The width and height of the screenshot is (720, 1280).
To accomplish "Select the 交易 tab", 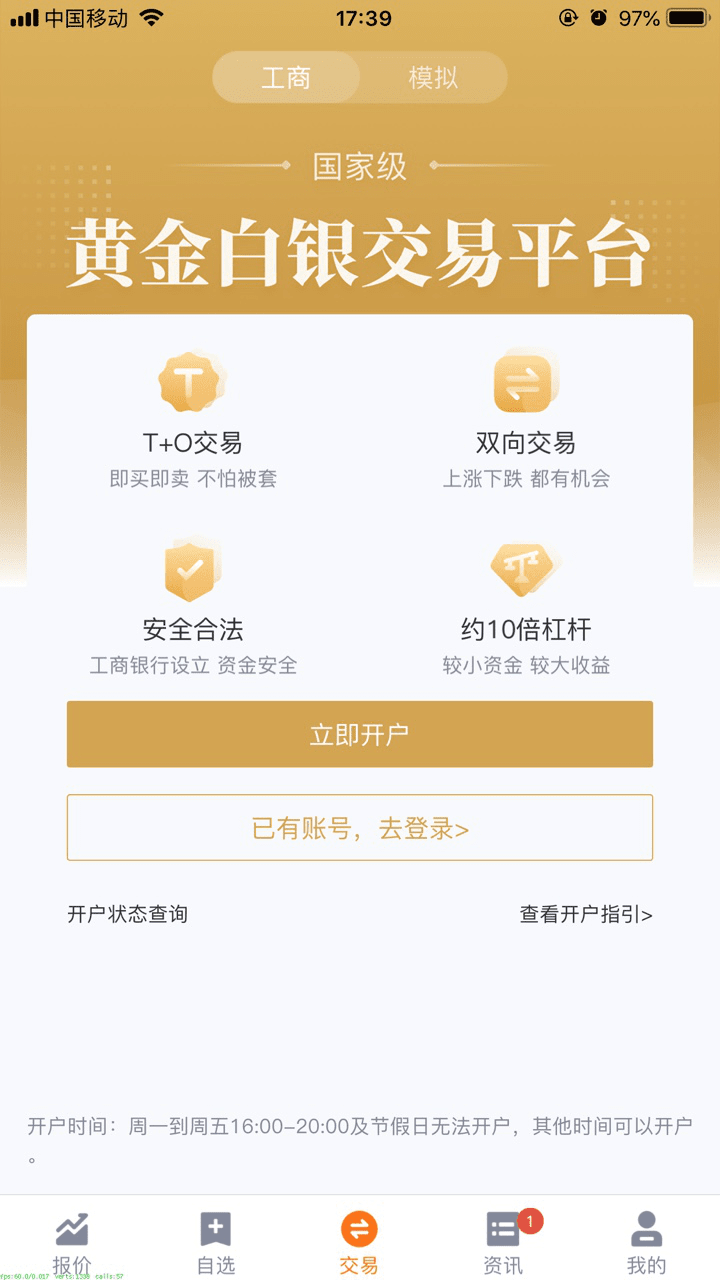I will [359, 1241].
